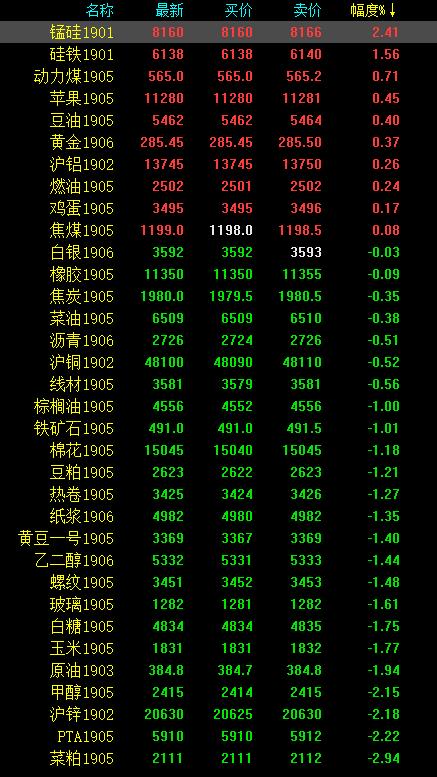Image resolution: width=437 pixels, height=777 pixels.
Task: Select the 动力煤1905 contract
Action: 218,76
